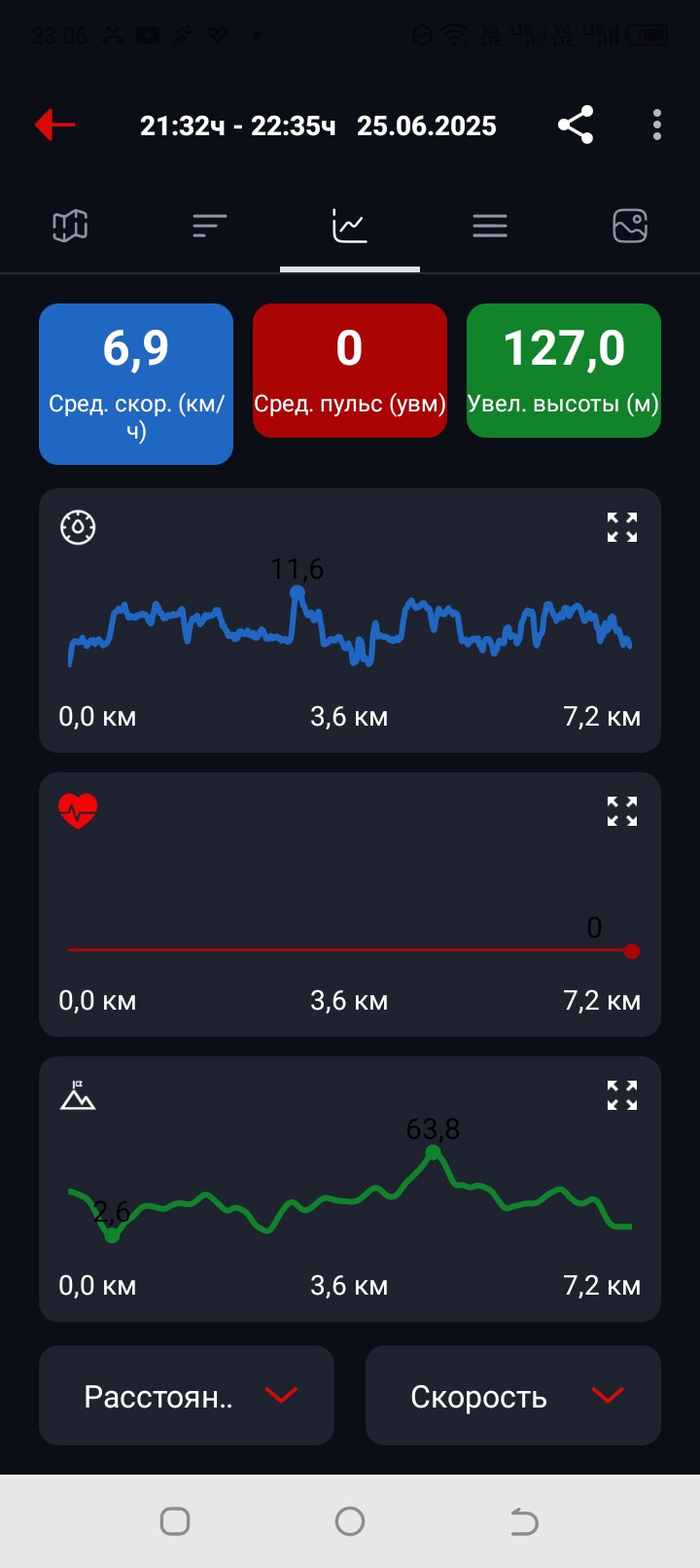Image resolution: width=700 pixels, height=1568 pixels.
Task: Open system recent apps
Action: click(x=175, y=1521)
